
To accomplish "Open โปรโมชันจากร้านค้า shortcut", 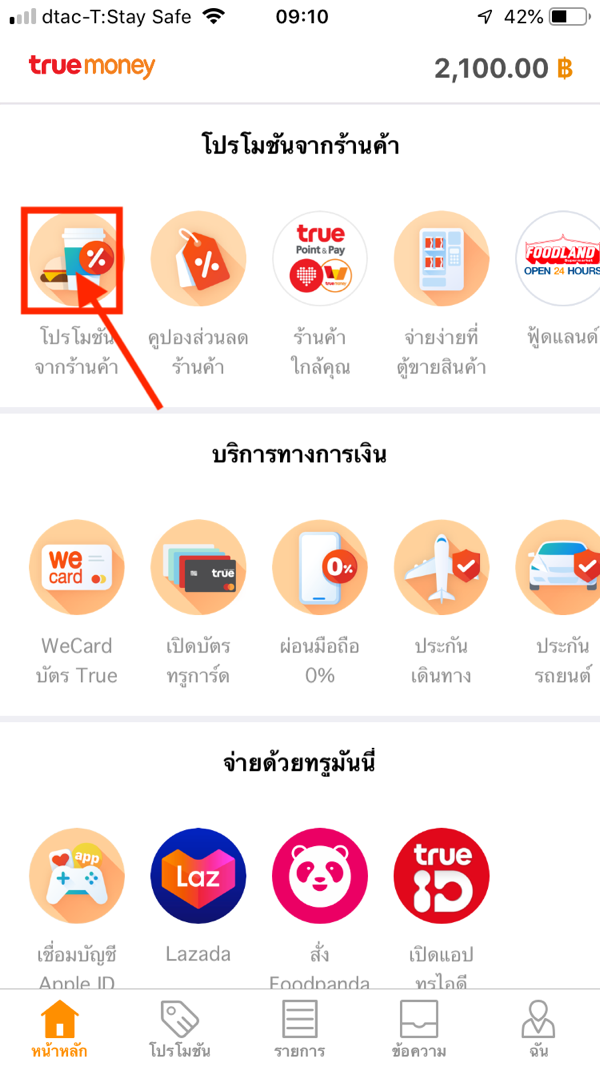I will coord(76,260).
